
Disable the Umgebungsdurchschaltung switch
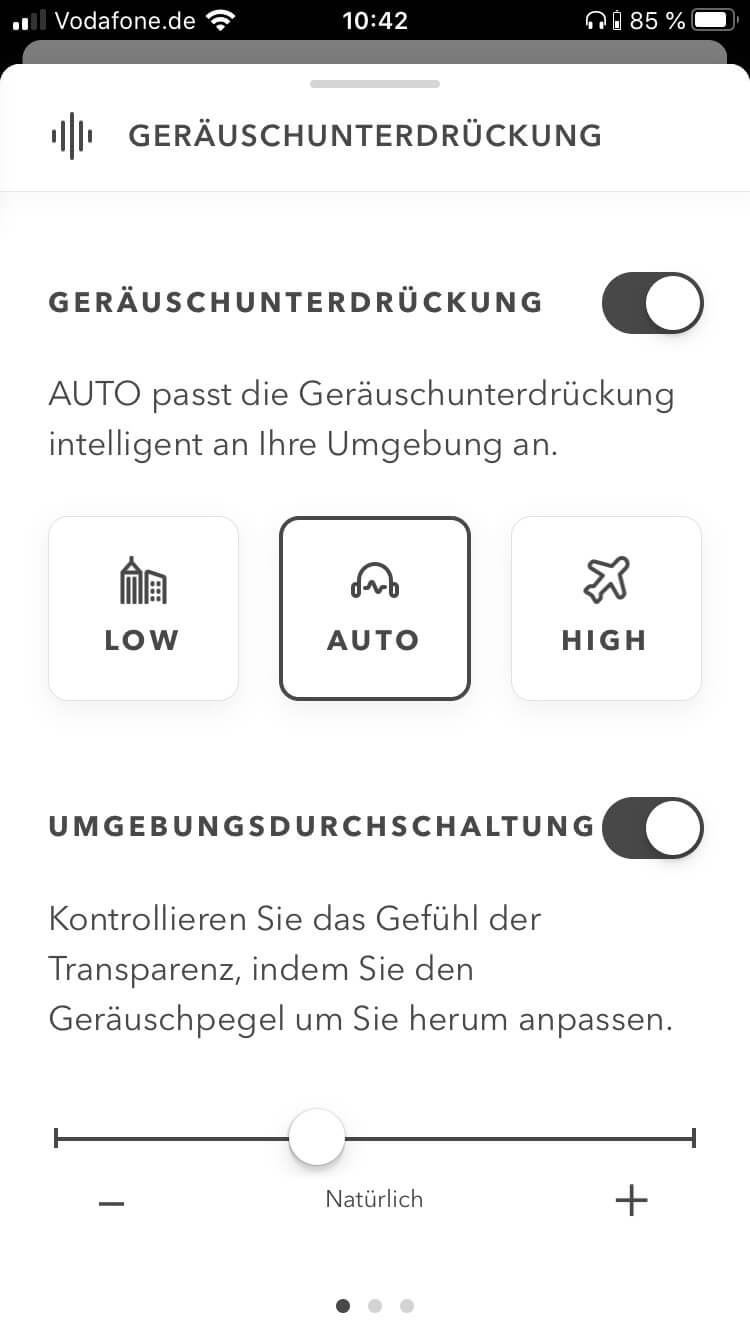(652, 827)
